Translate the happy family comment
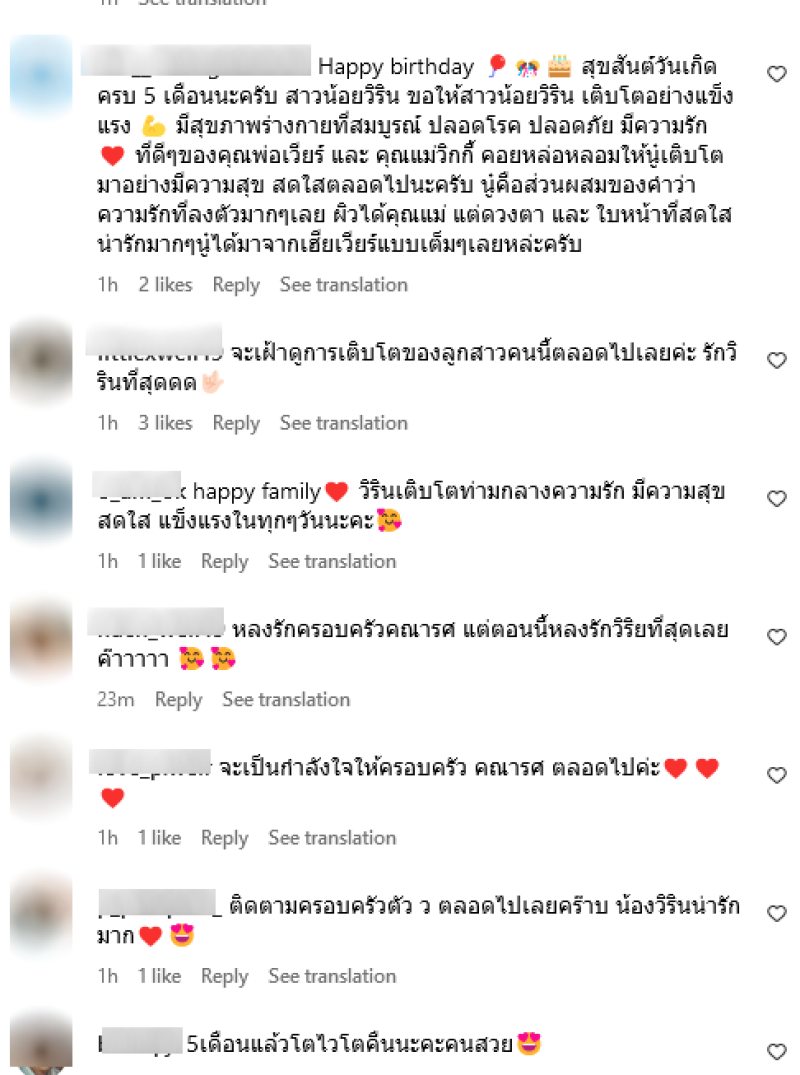 [332, 561]
